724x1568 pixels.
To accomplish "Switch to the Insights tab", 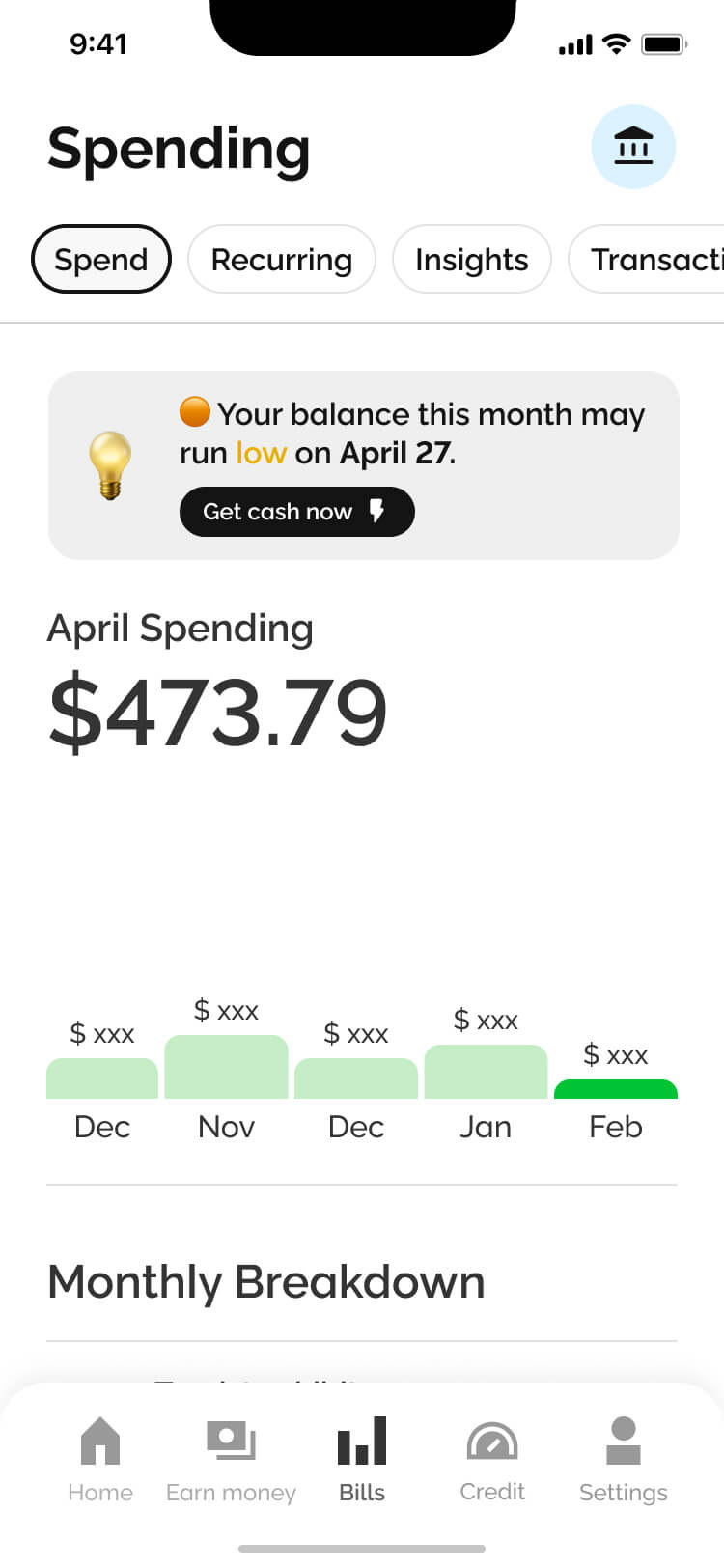I will (471, 260).
